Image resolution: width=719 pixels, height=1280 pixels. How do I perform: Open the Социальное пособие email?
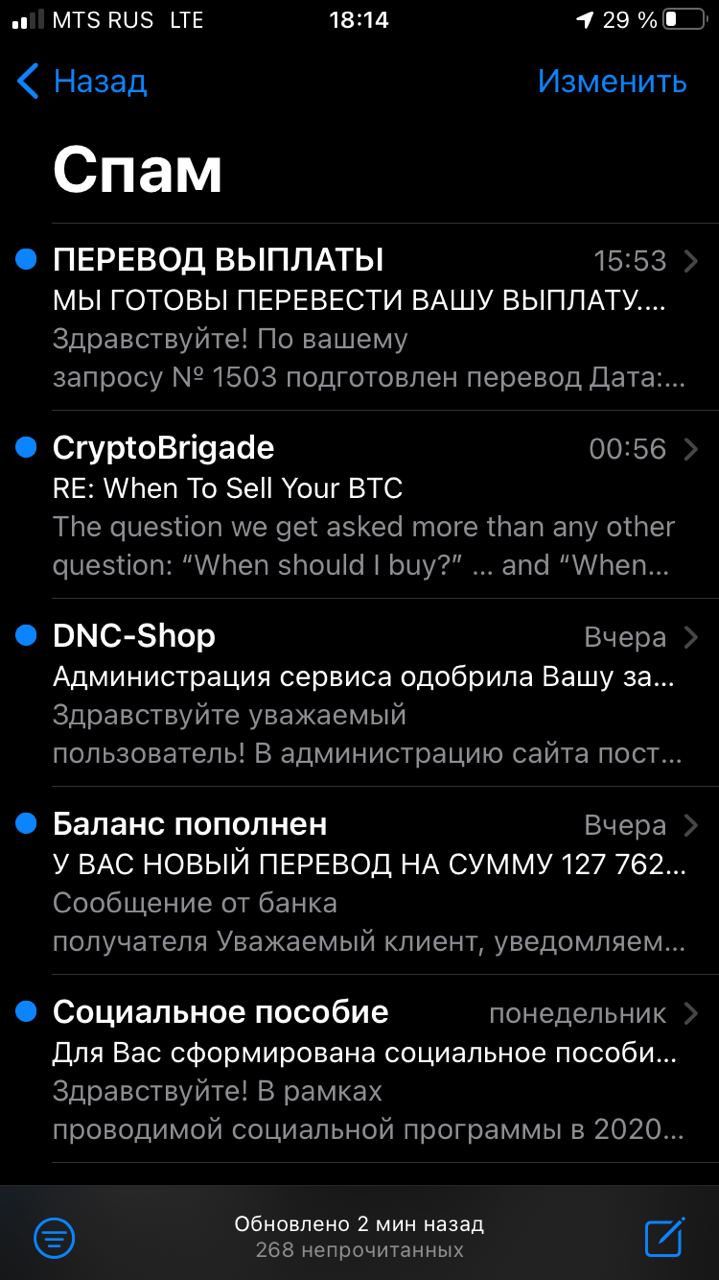point(360,1069)
